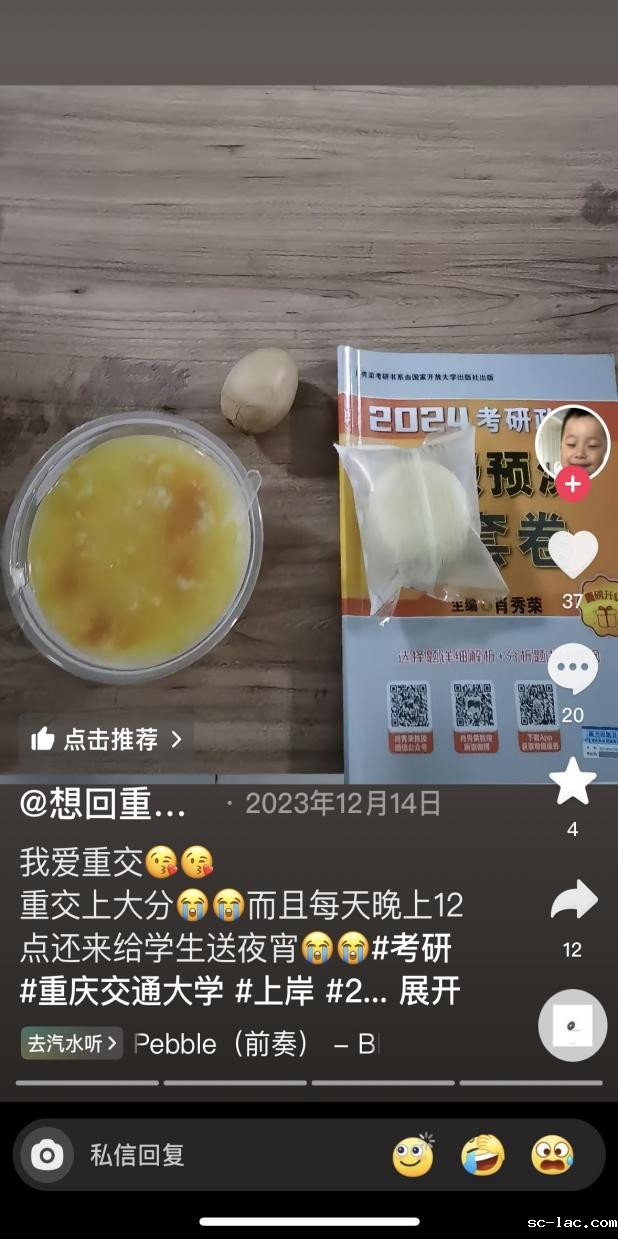Open the #重庆交通大学 hashtag
This screenshot has width=618, height=1239.
click(122, 991)
